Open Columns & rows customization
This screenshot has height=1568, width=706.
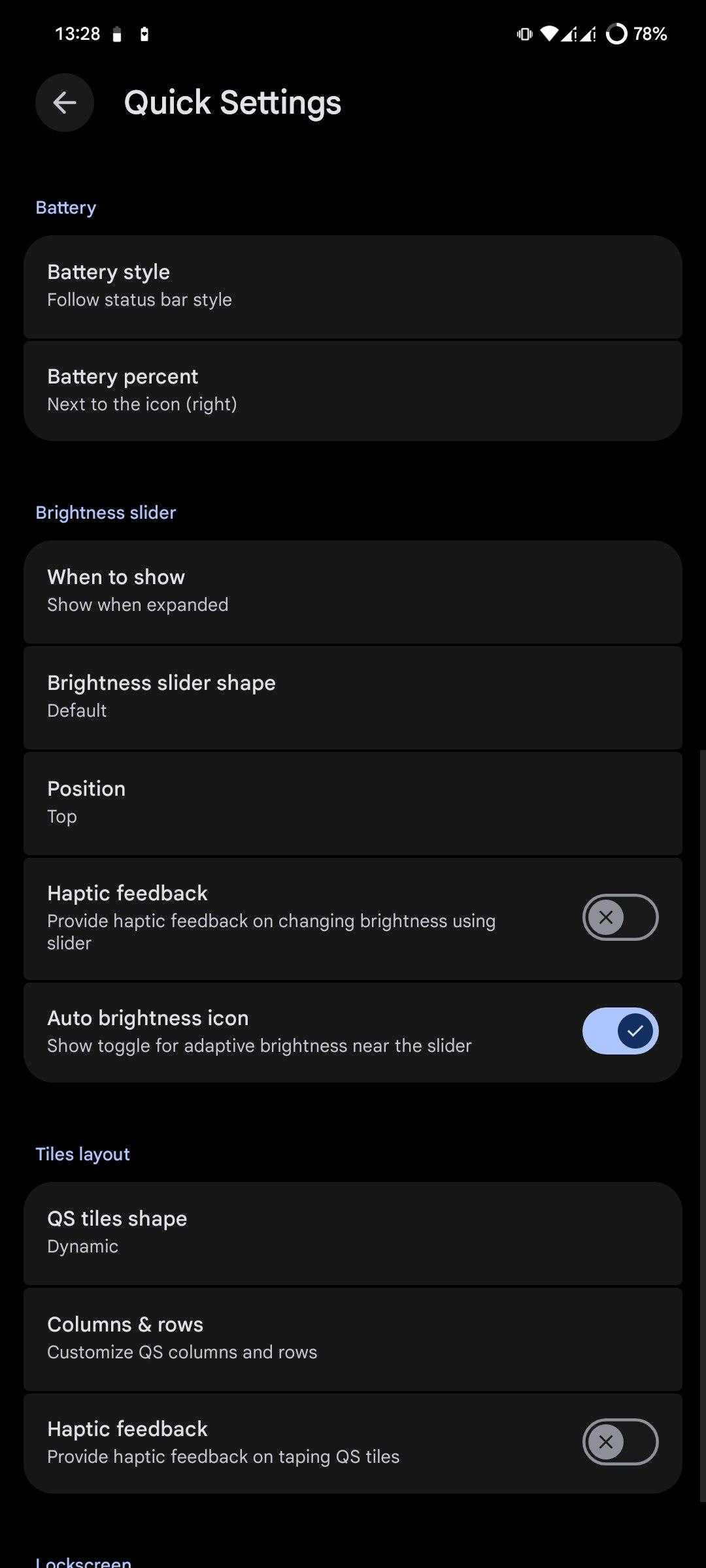point(353,1339)
